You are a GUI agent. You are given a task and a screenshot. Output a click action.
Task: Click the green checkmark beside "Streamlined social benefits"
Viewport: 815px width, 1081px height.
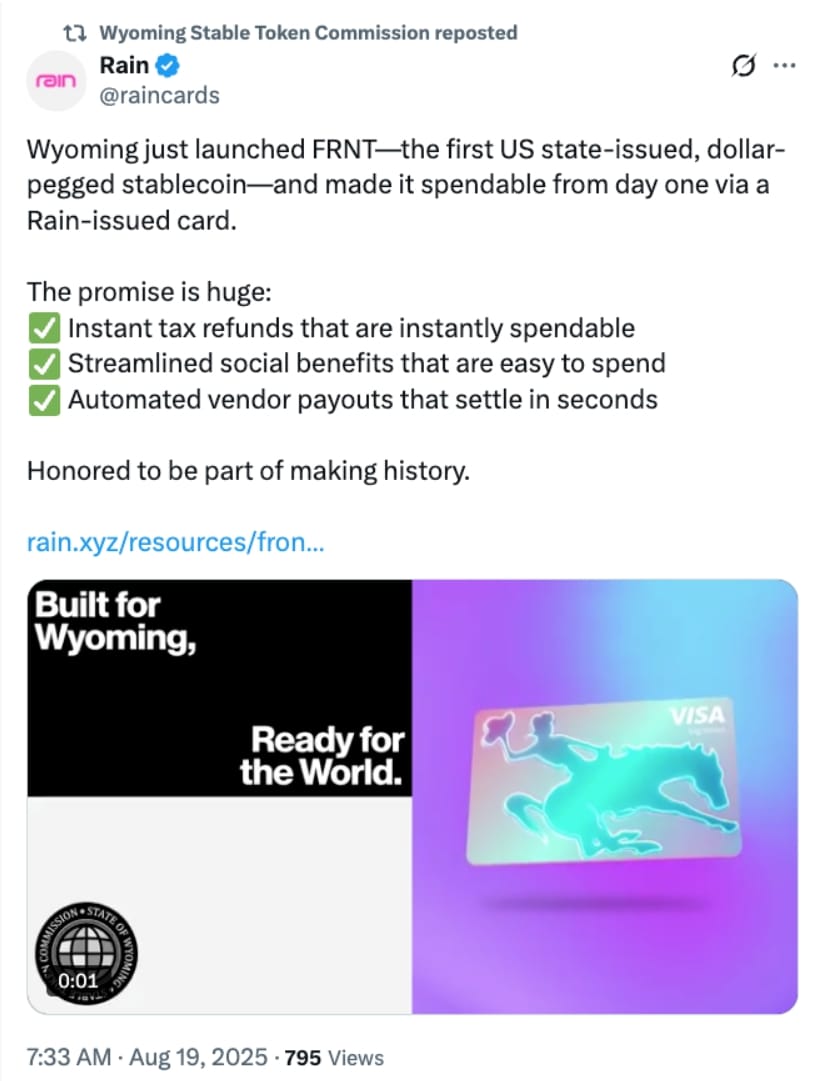[x=44, y=363]
